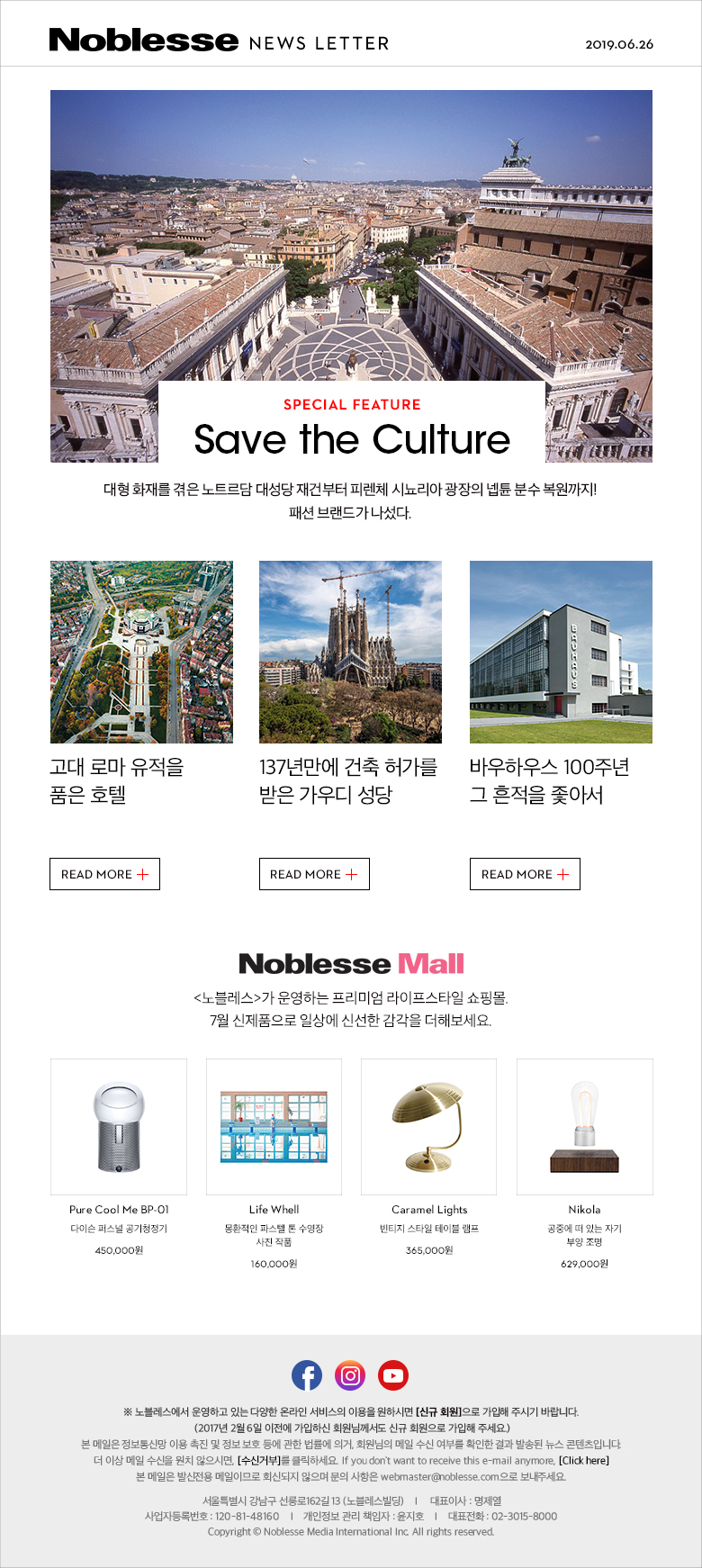View the Pure Cool Me BP-01 product
The height and width of the screenshot is (1568, 702).
119,1127
